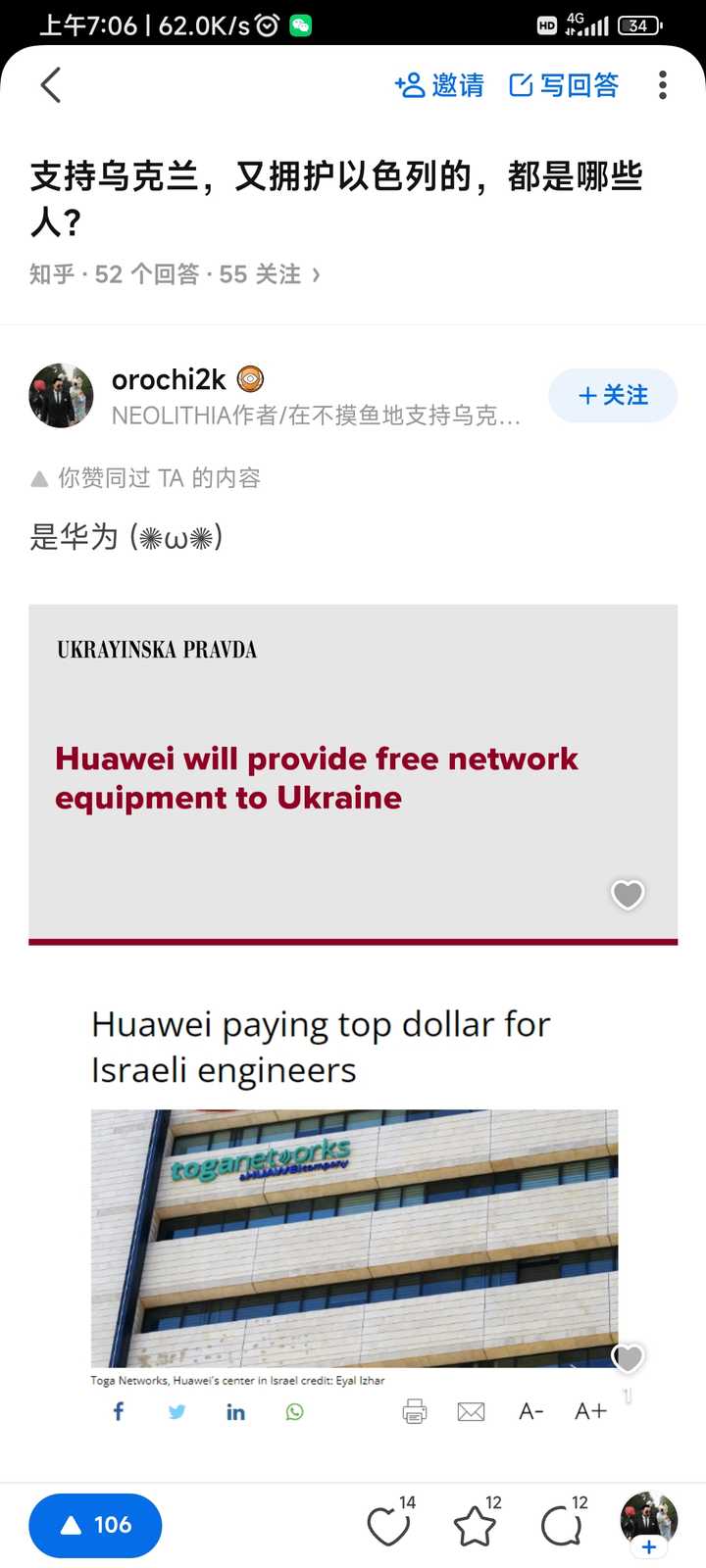Viewport: 706px width, 1568px height.
Task: Open the comments bubble showing 12
Action: tap(563, 1525)
